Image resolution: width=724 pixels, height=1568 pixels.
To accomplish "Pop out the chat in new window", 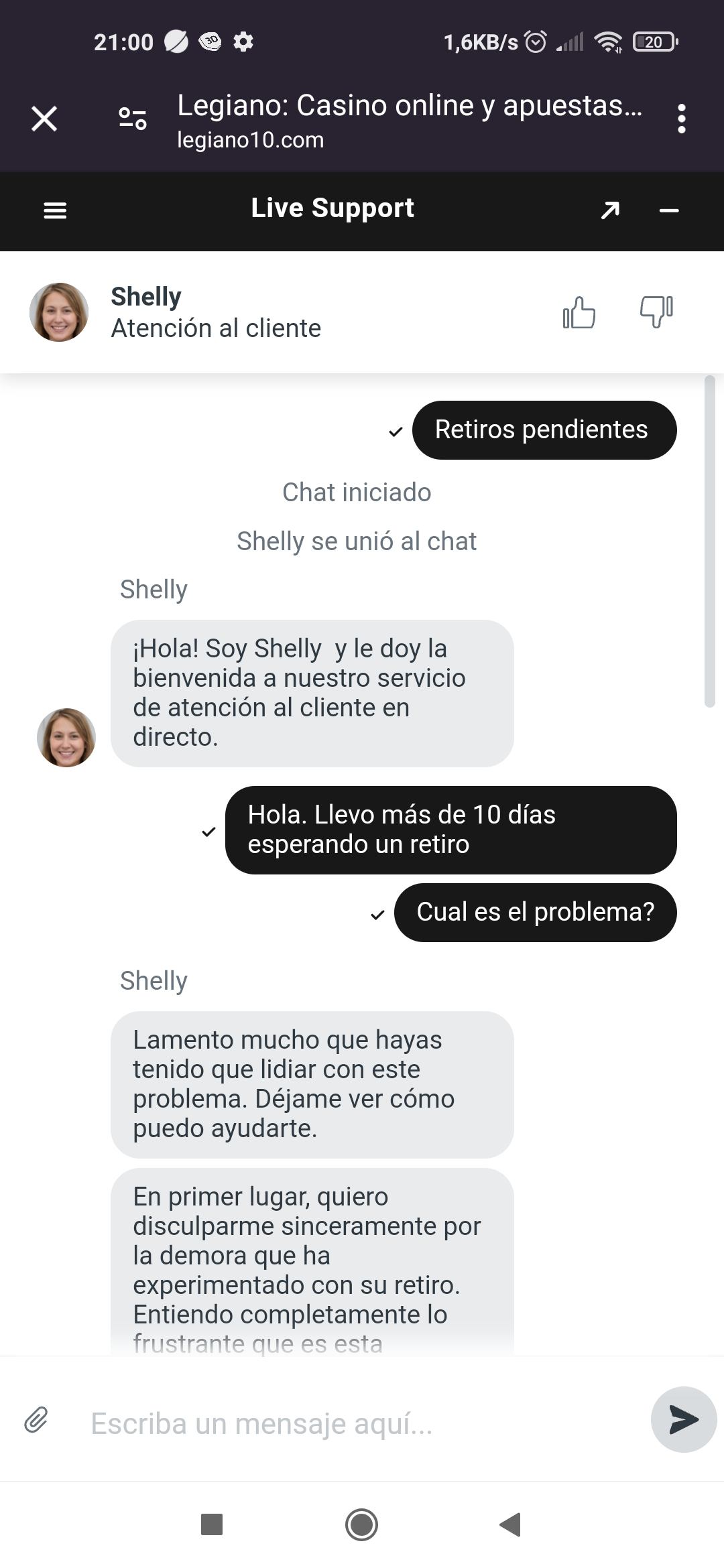I will (610, 210).
